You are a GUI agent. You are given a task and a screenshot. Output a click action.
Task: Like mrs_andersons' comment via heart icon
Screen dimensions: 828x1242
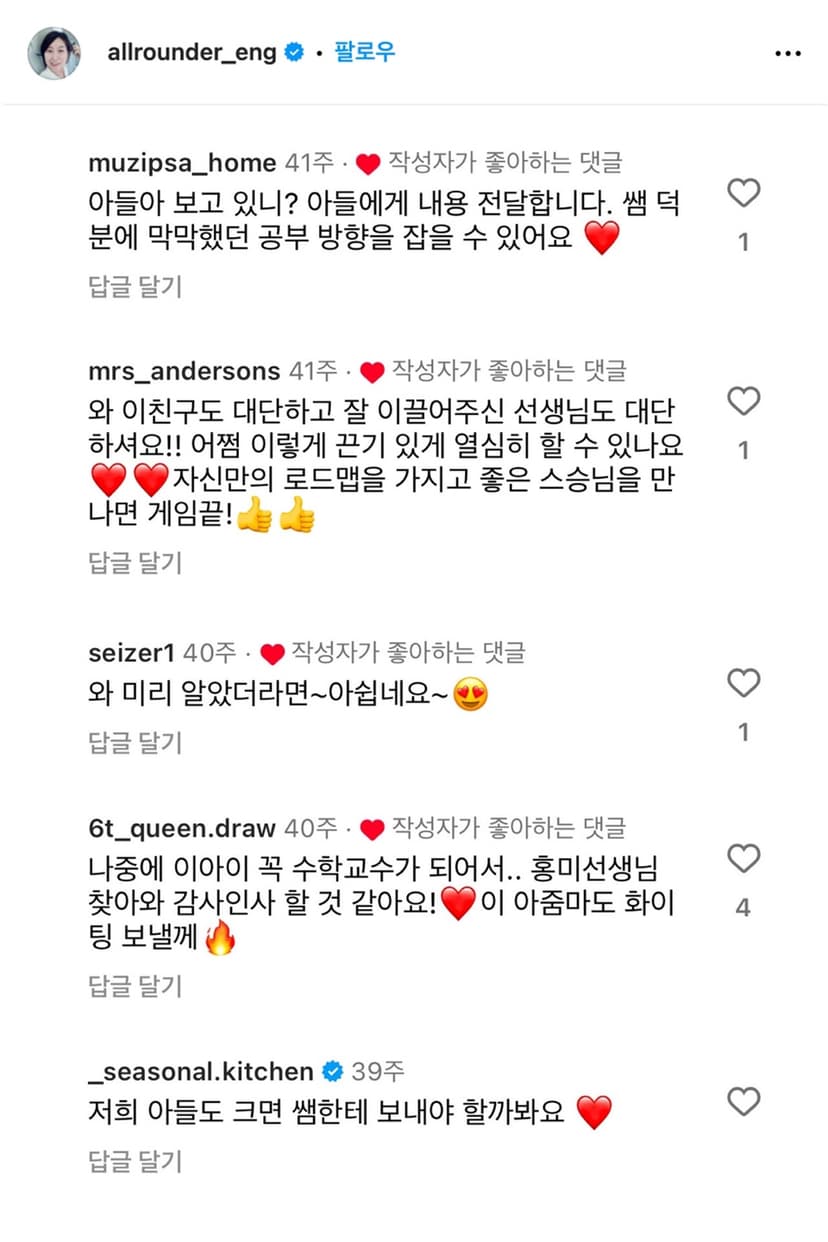[x=743, y=400]
